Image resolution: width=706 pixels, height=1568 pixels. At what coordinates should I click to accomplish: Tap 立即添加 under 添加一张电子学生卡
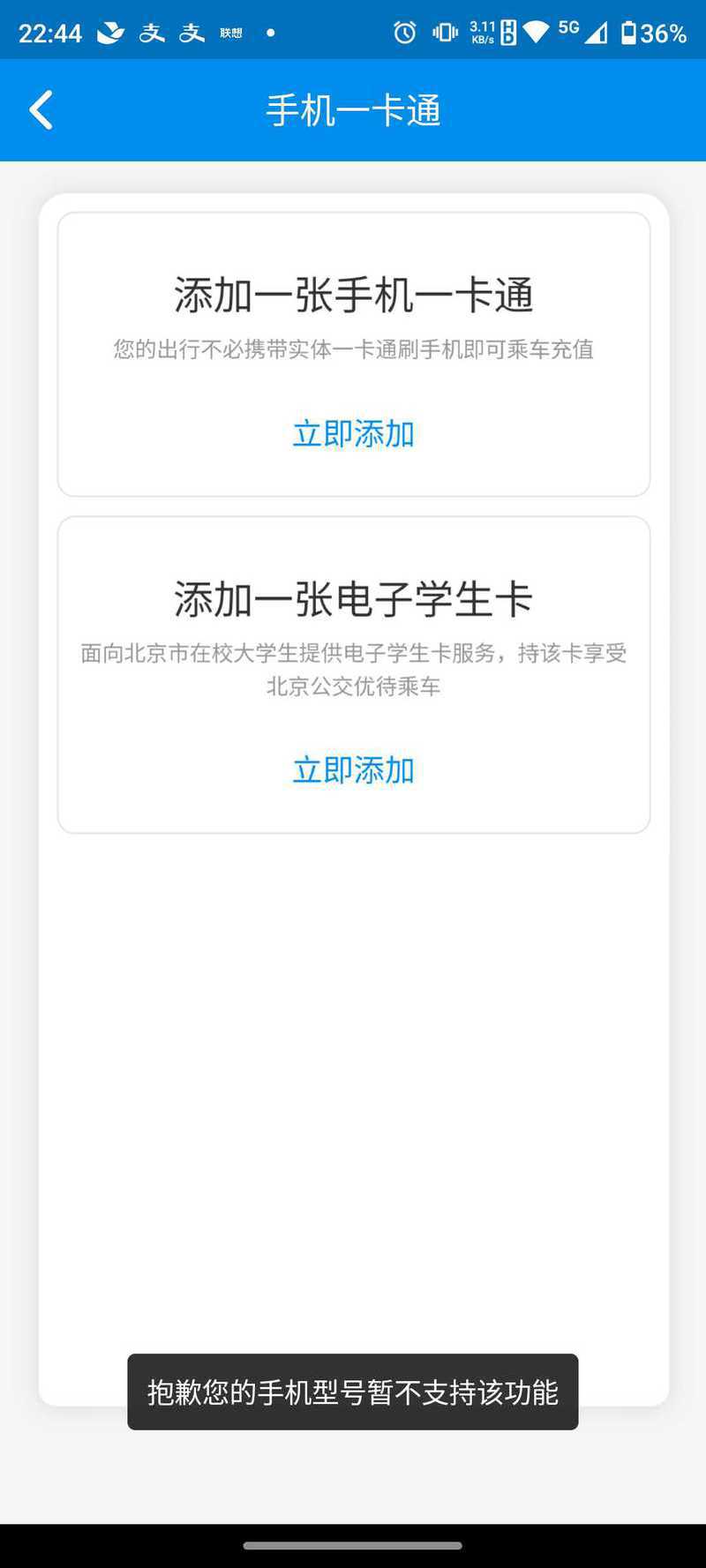click(x=353, y=770)
